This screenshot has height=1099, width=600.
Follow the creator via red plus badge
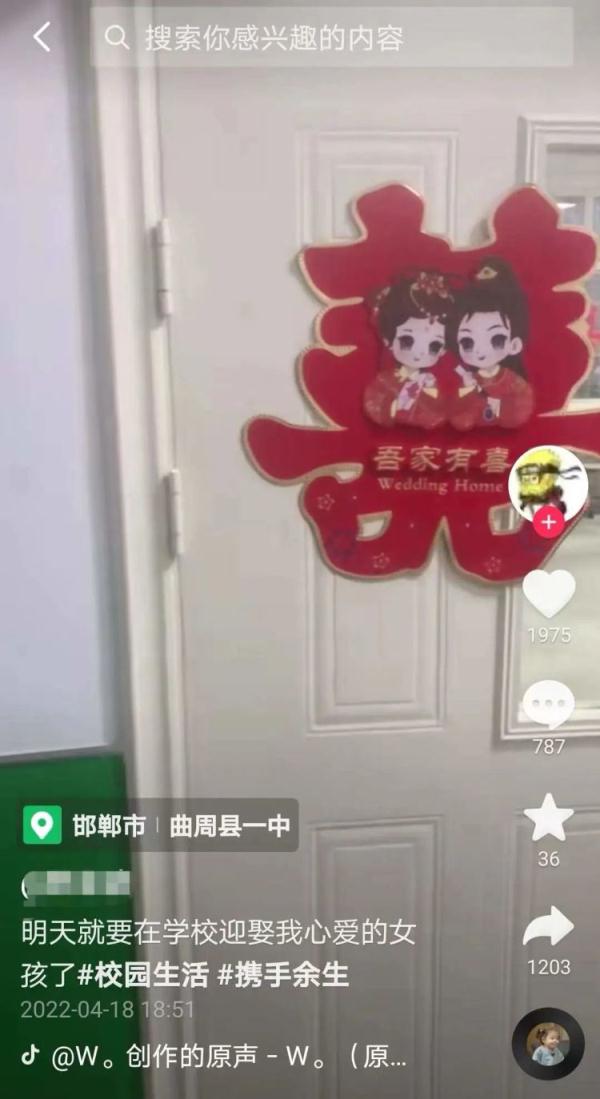point(548,522)
